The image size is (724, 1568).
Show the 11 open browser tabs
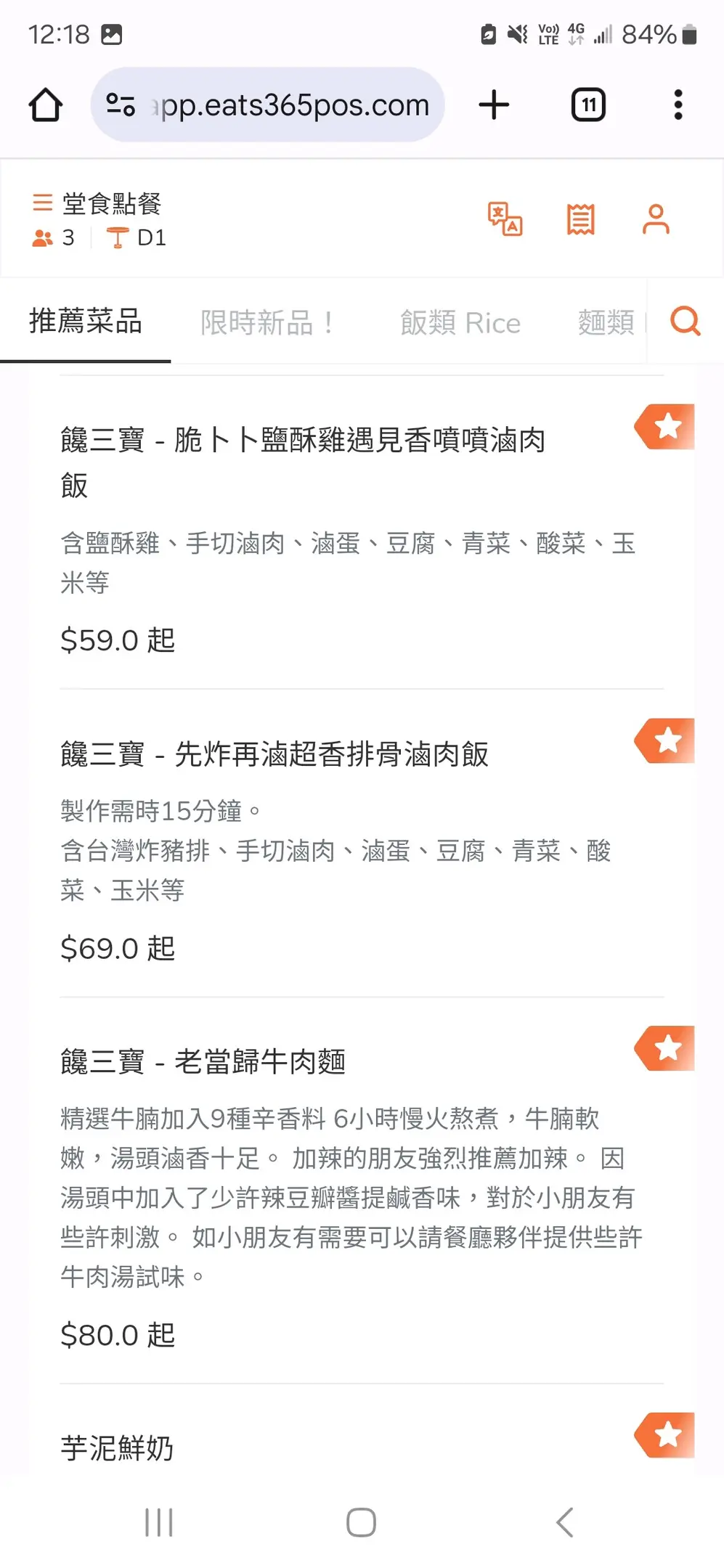click(588, 105)
